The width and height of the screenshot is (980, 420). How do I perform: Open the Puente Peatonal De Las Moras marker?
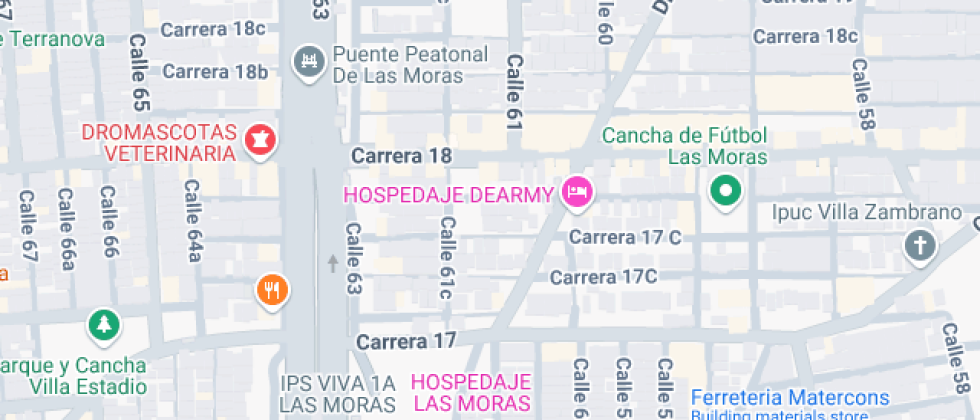[x=309, y=61]
